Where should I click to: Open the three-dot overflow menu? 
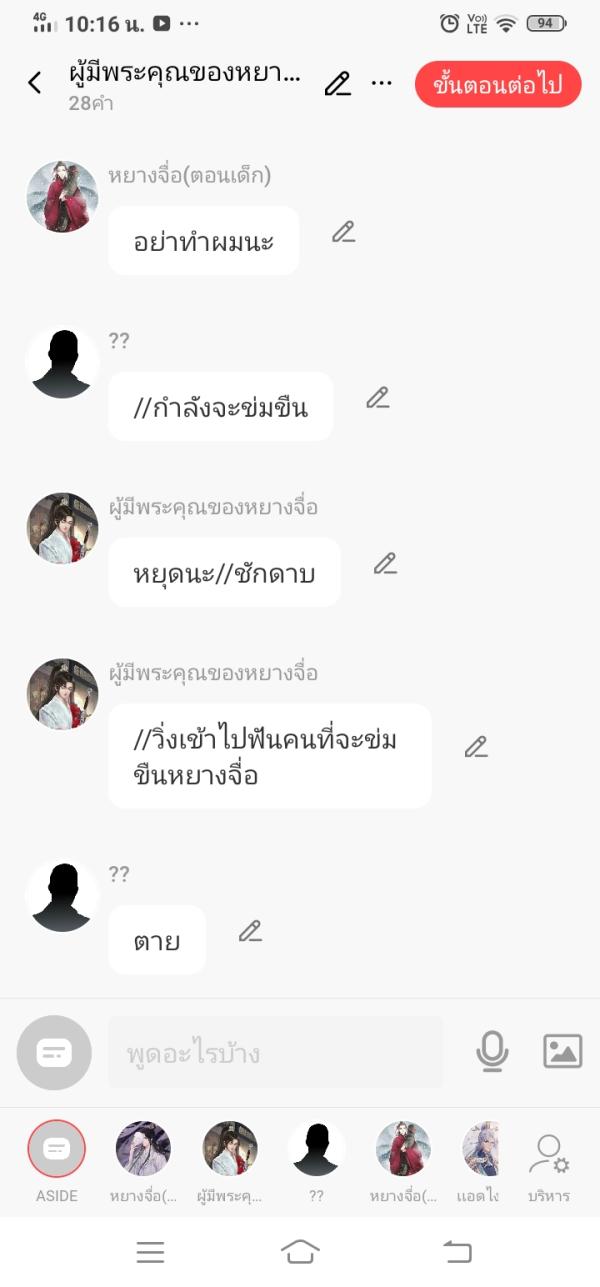coord(381,84)
